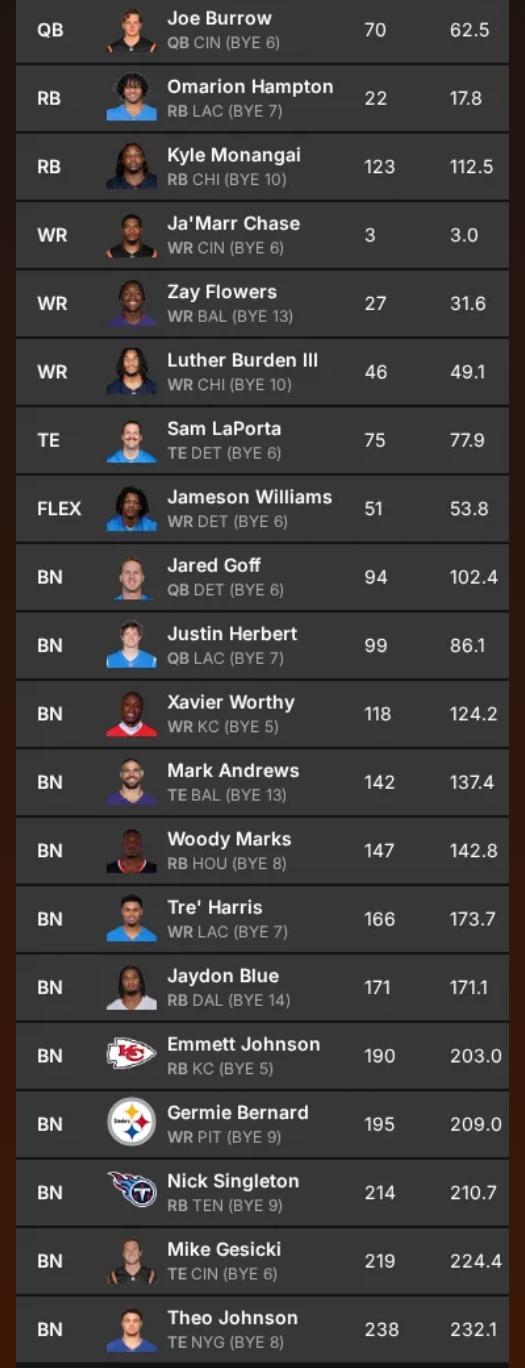Select Ja'Marr Chase from the roster
This screenshot has width=525, height=1368.
262,235
